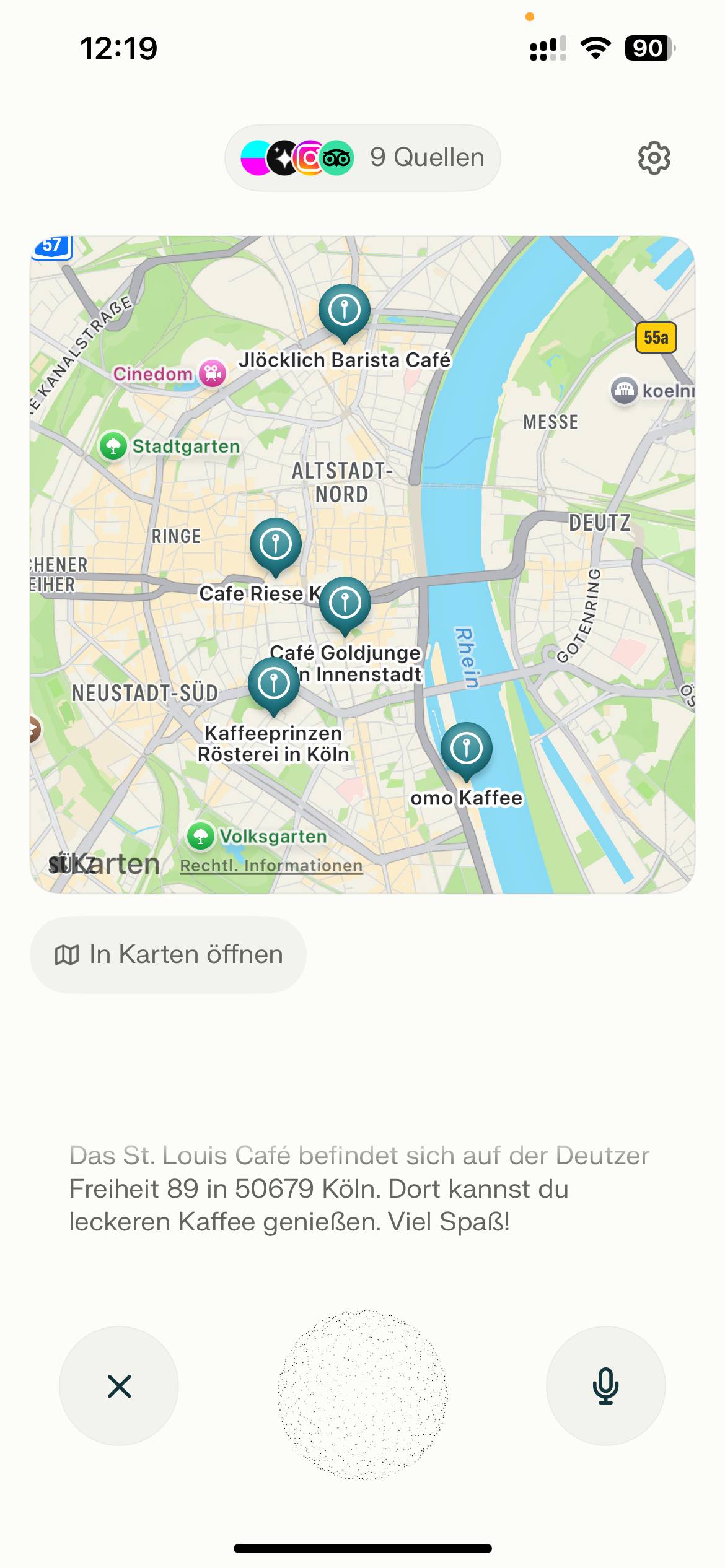Tap the dotted voice orb
Screen dimensions: 725x1568
(x=362, y=1393)
